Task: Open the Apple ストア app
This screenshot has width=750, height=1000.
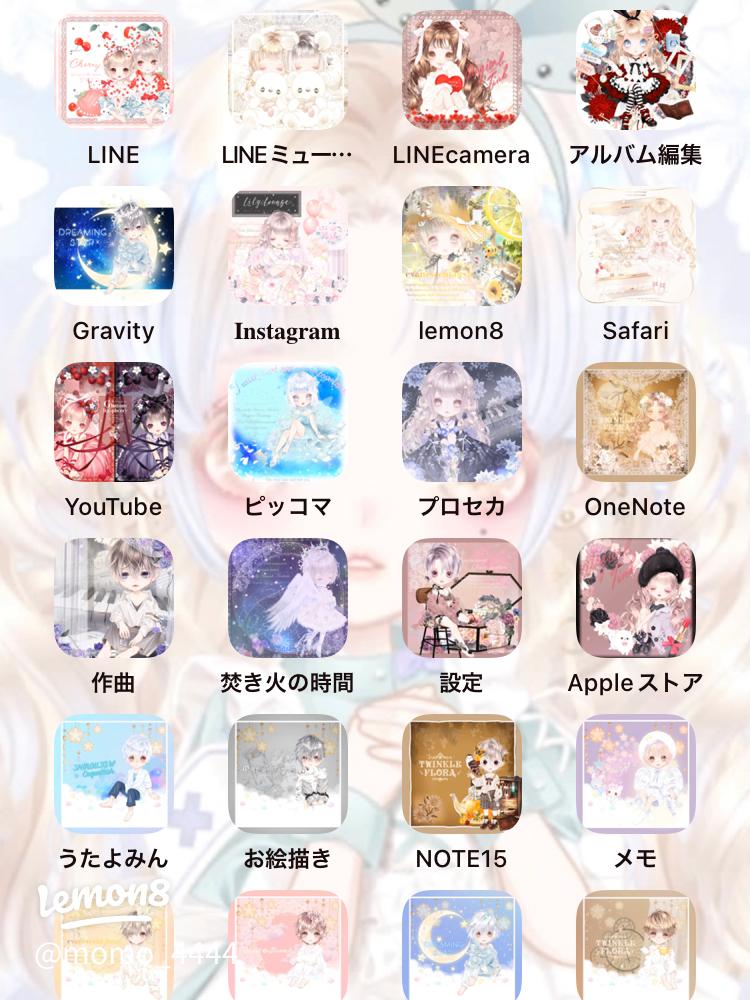Action: pos(636,596)
